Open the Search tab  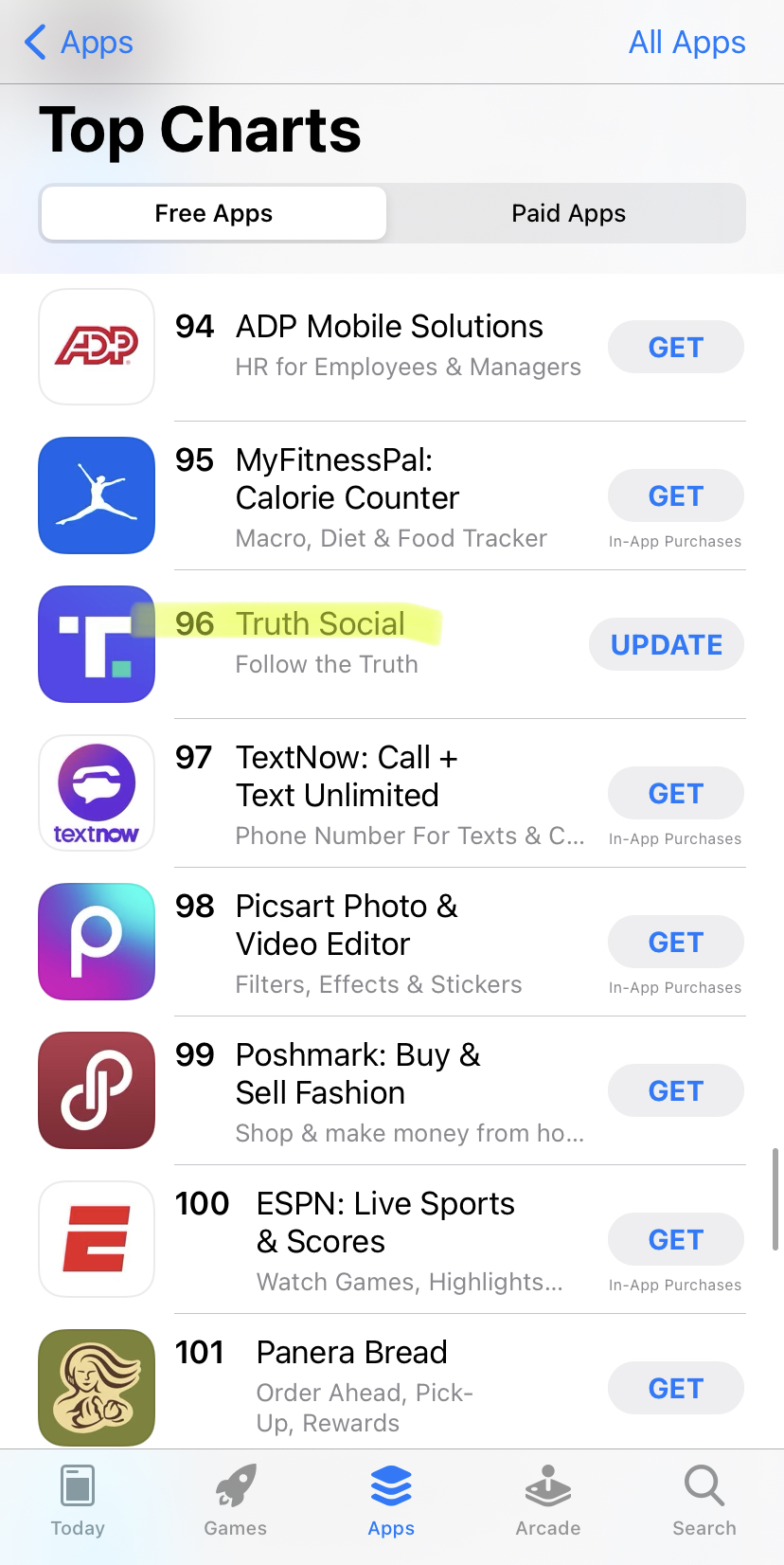coord(704,1502)
